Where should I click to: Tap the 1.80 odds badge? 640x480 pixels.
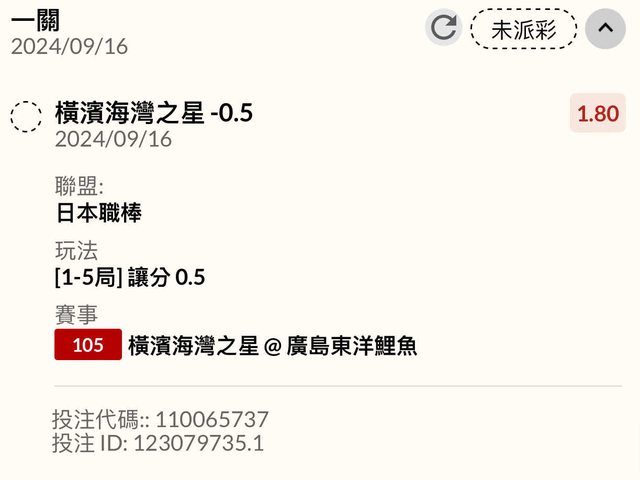(598, 113)
